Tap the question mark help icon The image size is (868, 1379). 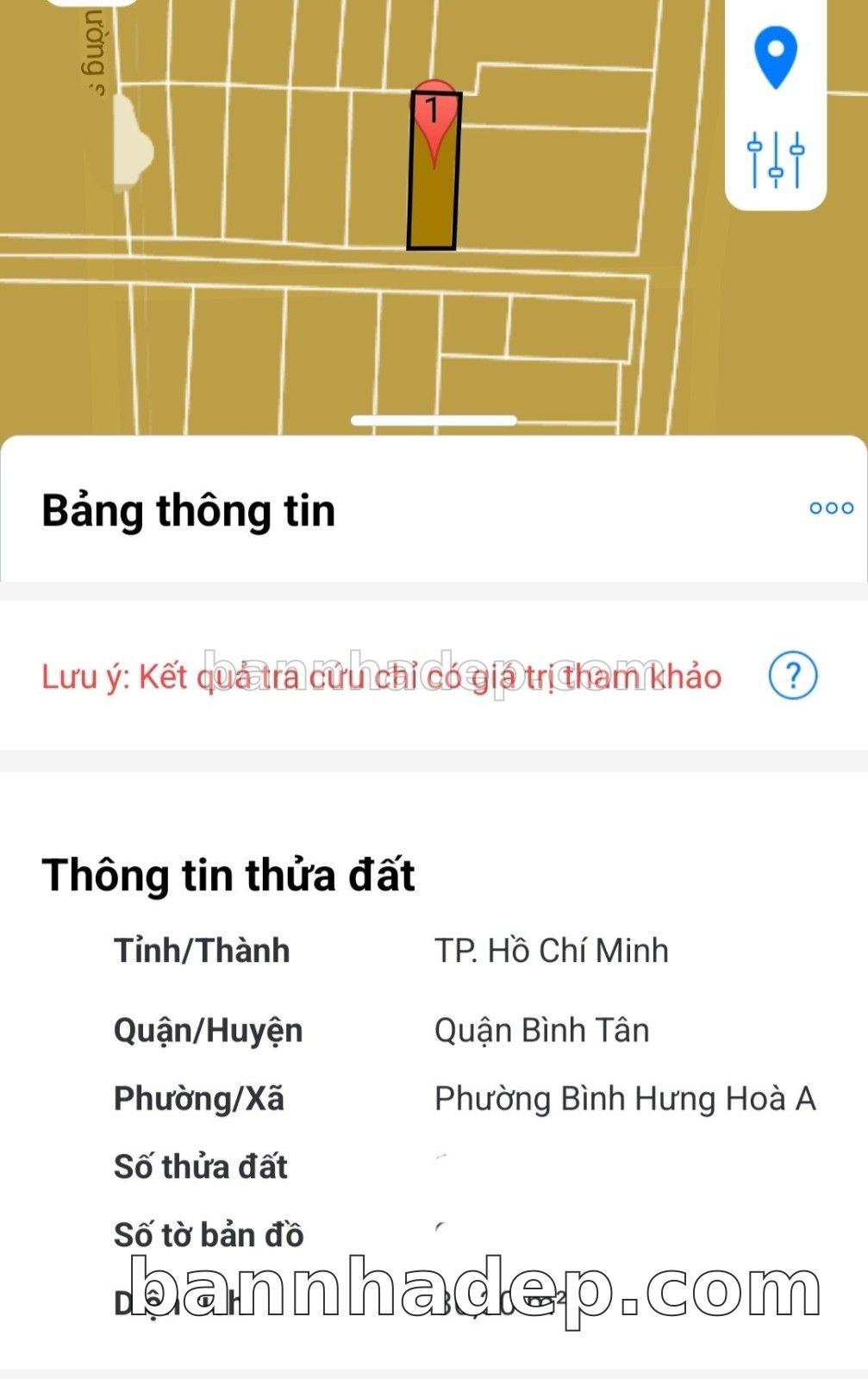pyautogui.click(x=792, y=676)
